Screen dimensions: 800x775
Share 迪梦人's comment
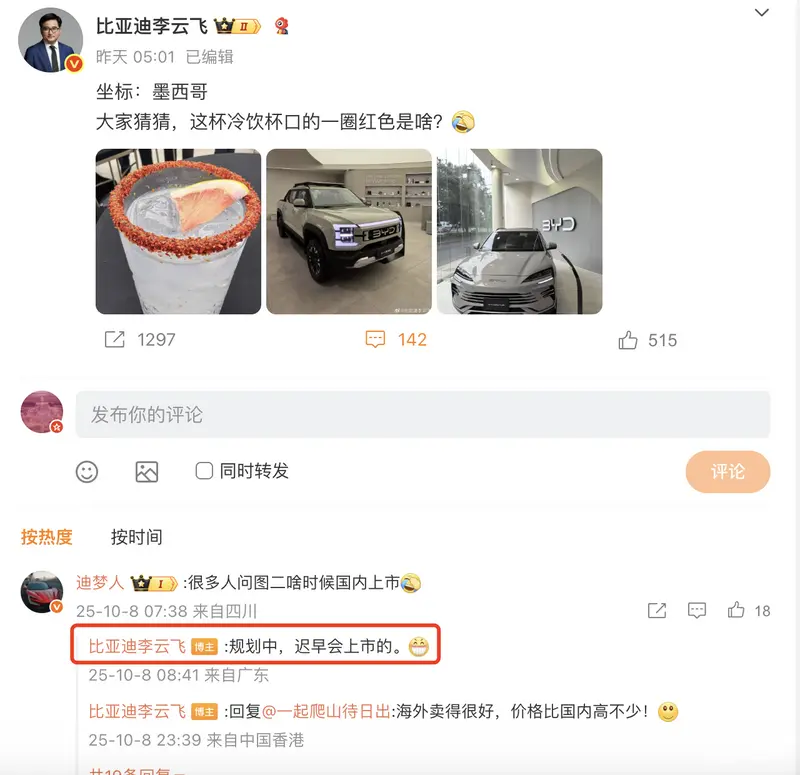(x=657, y=610)
